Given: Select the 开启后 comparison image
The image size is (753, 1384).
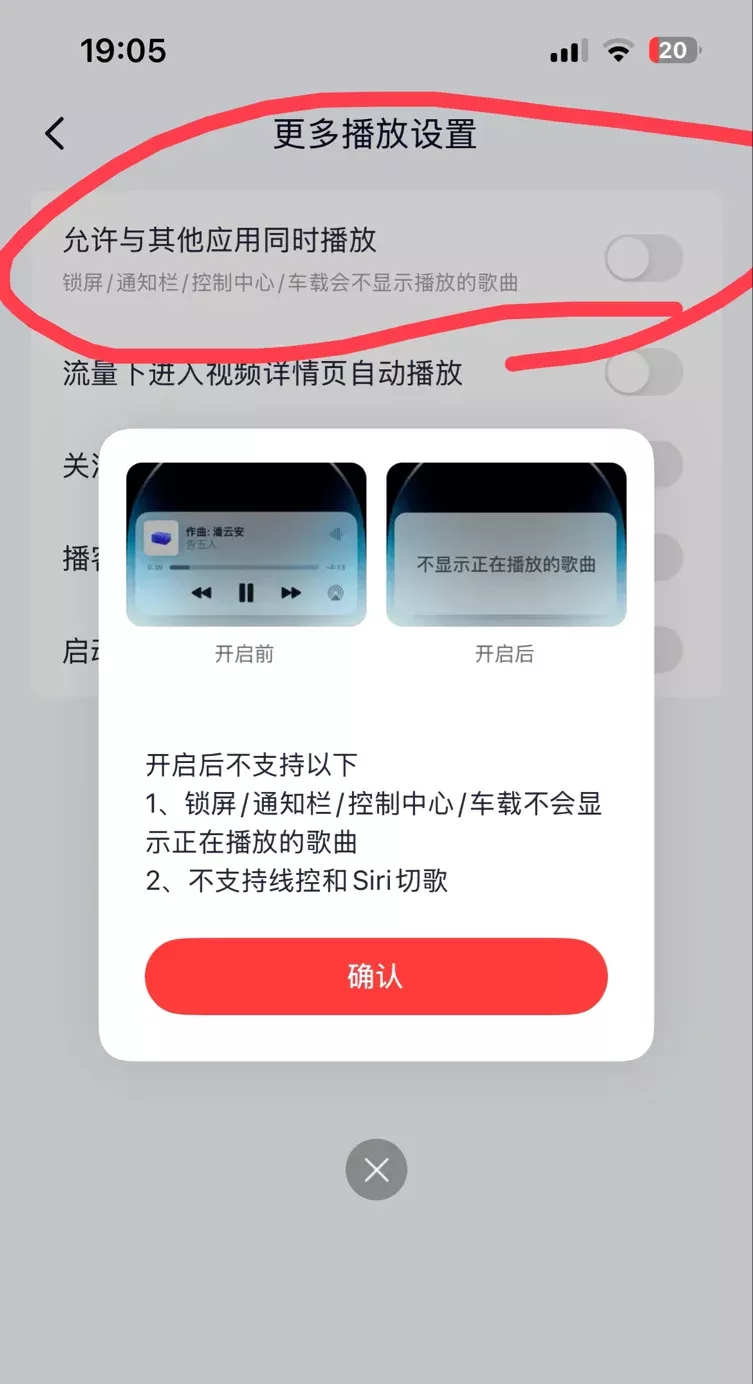Looking at the screenshot, I should (x=506, y=544).
